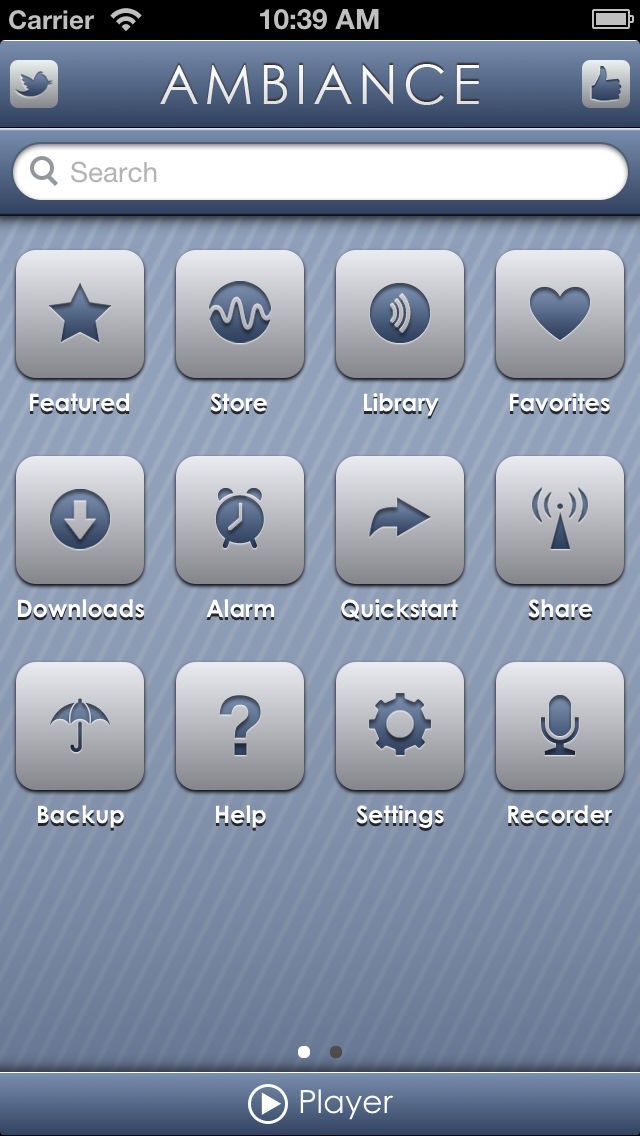Viewport: 640px width, 1136px height.
Task: Open the Backup screen
Action: (80, 726)
